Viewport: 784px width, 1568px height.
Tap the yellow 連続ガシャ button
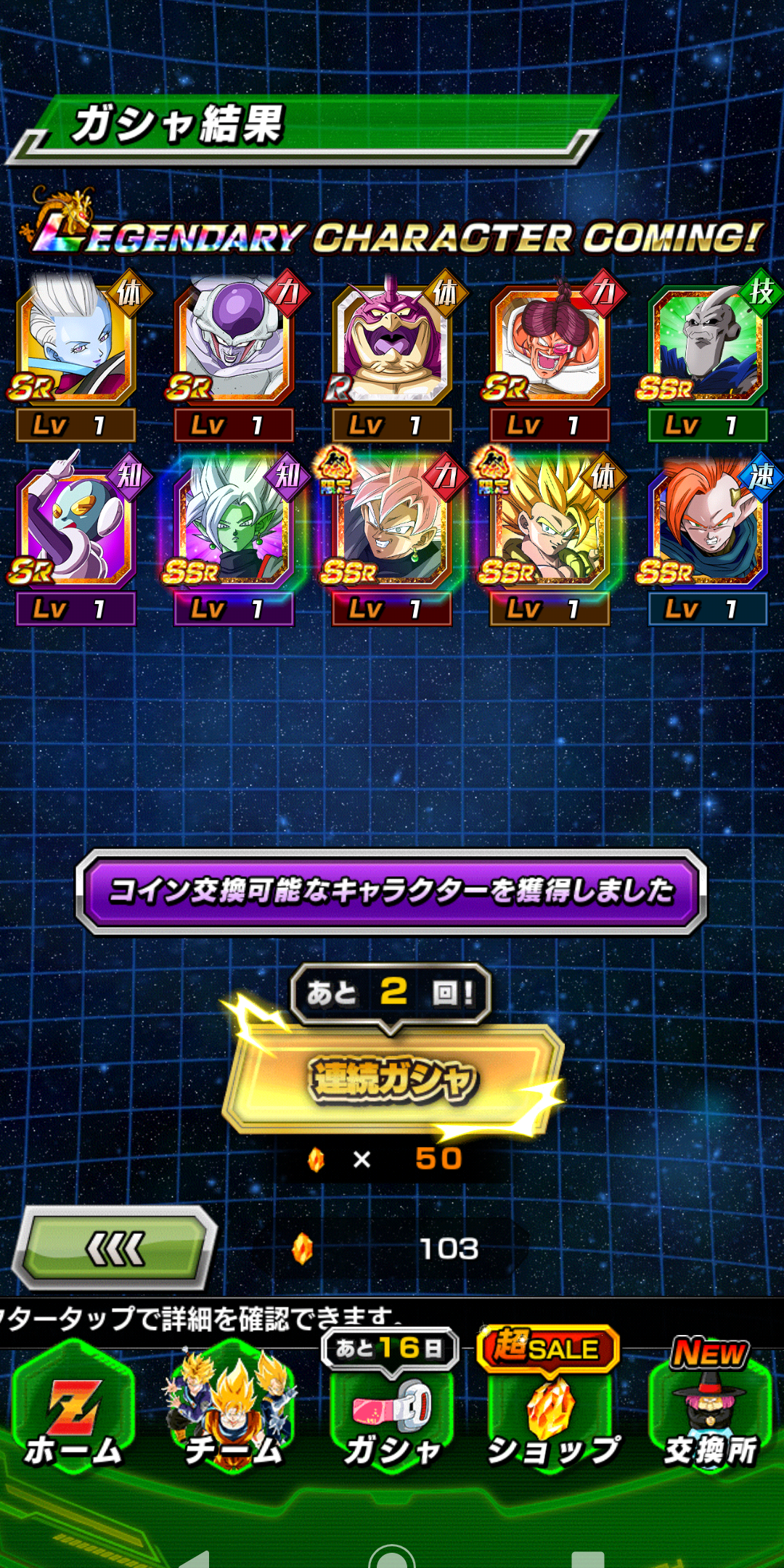[393, 1079]
